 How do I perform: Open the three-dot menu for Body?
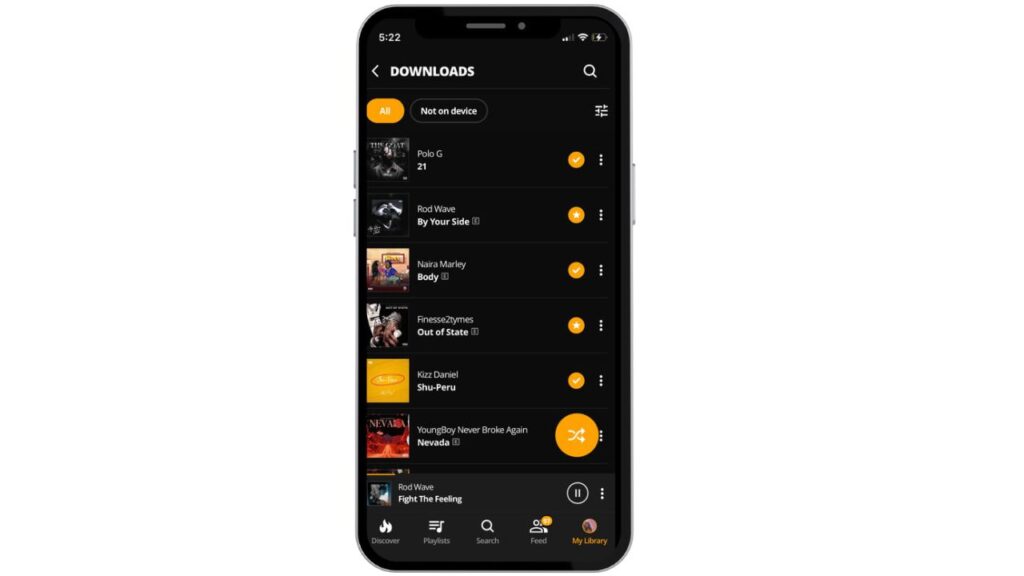[x=601, y=270]
